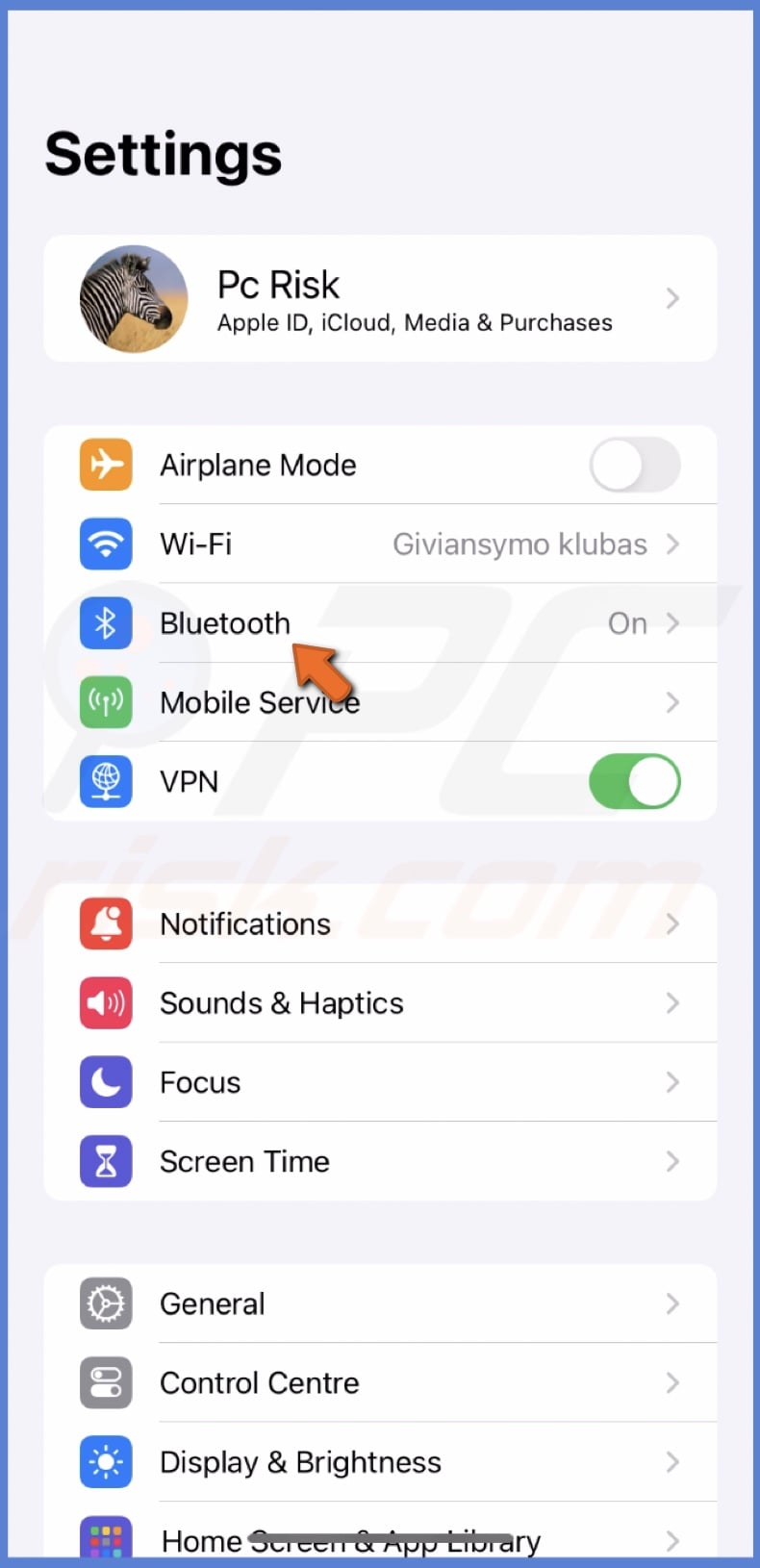Turn off the VPN switch

(x=634, y=781)
